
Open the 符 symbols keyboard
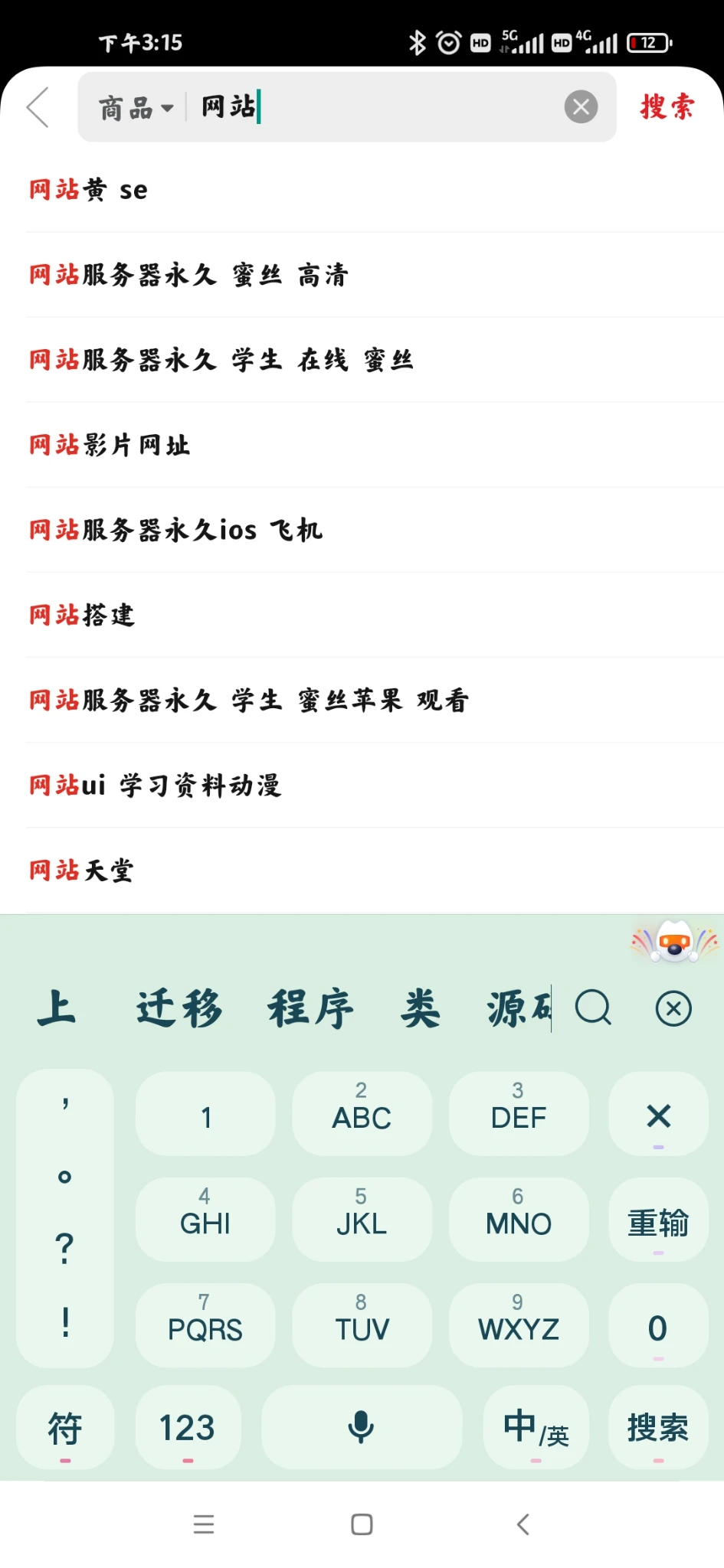pyautogui.click(x=65, y=1428)
